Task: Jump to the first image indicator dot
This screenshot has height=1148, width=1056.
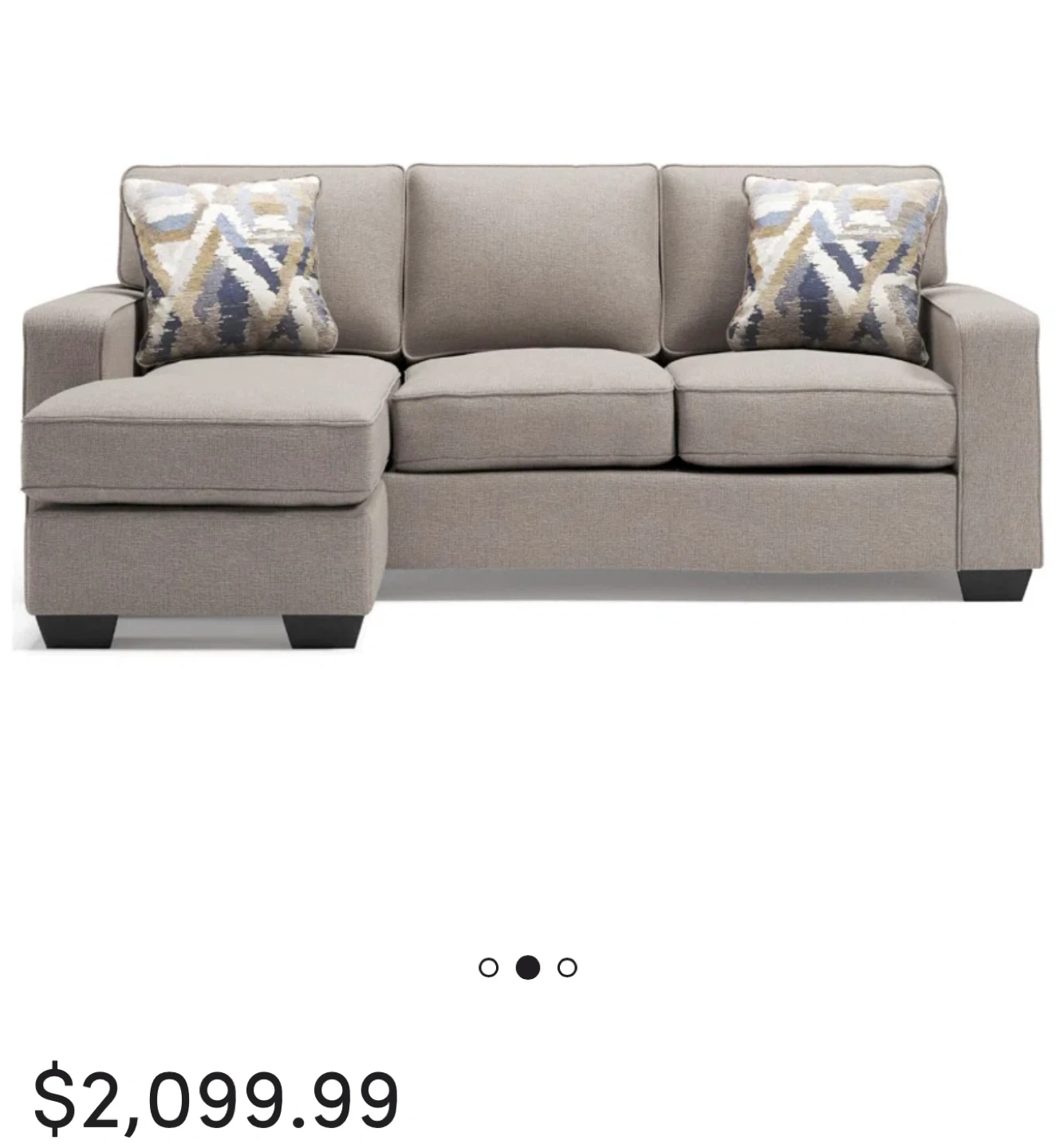Action: pos(488,968)
